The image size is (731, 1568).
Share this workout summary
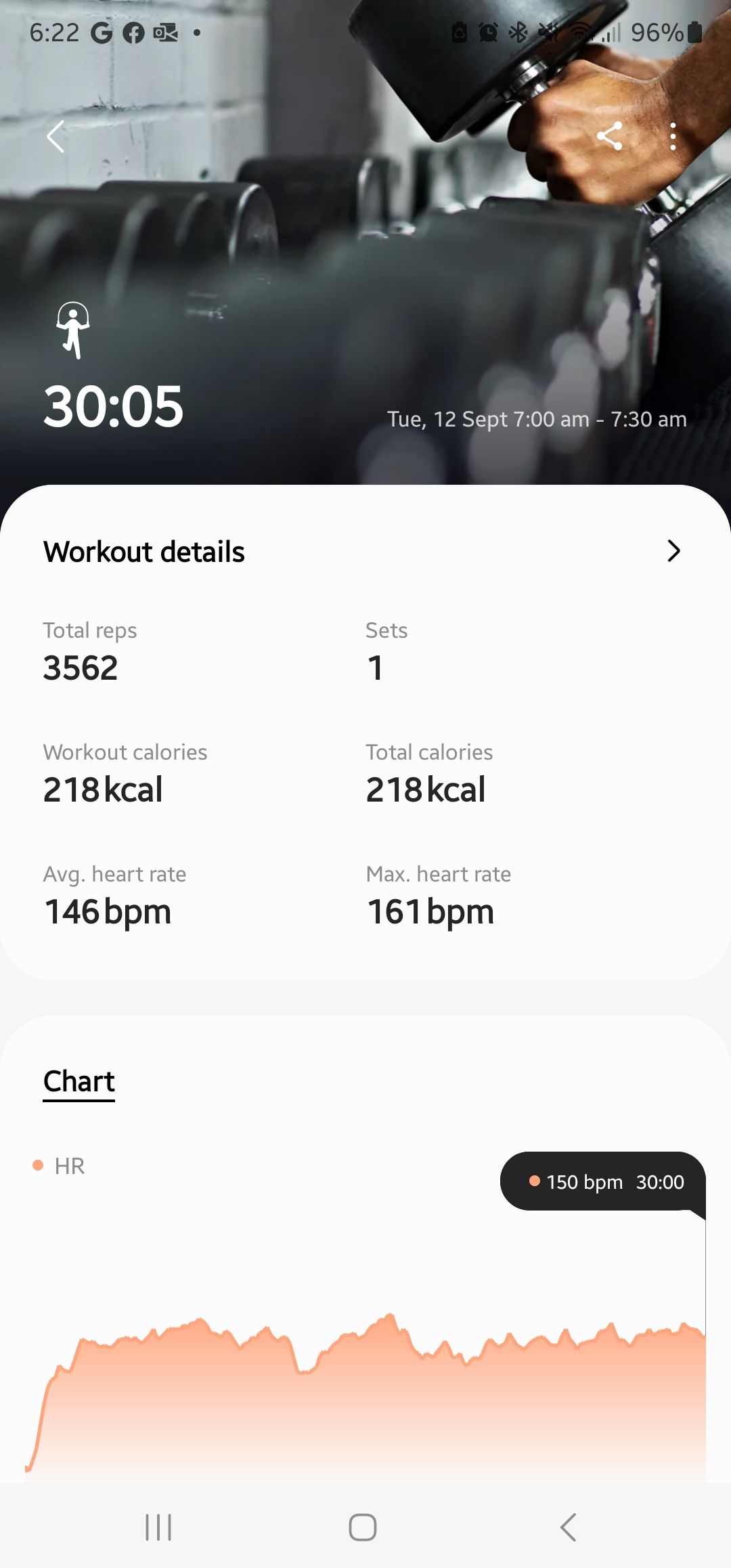(609, 136)
